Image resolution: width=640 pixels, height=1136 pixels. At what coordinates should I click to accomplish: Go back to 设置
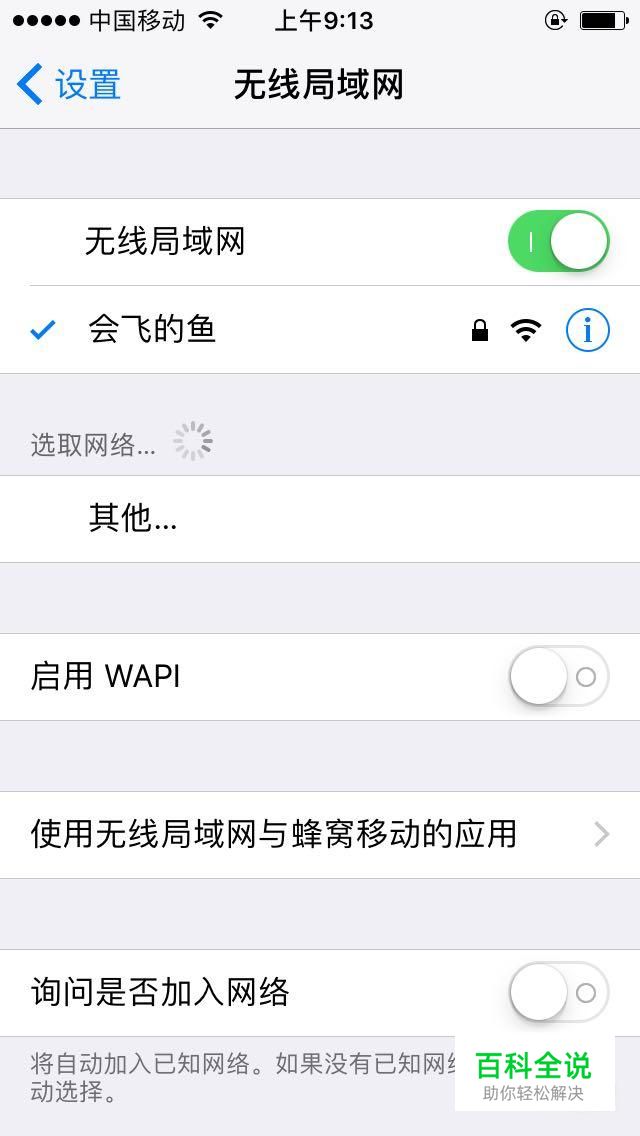70,85
